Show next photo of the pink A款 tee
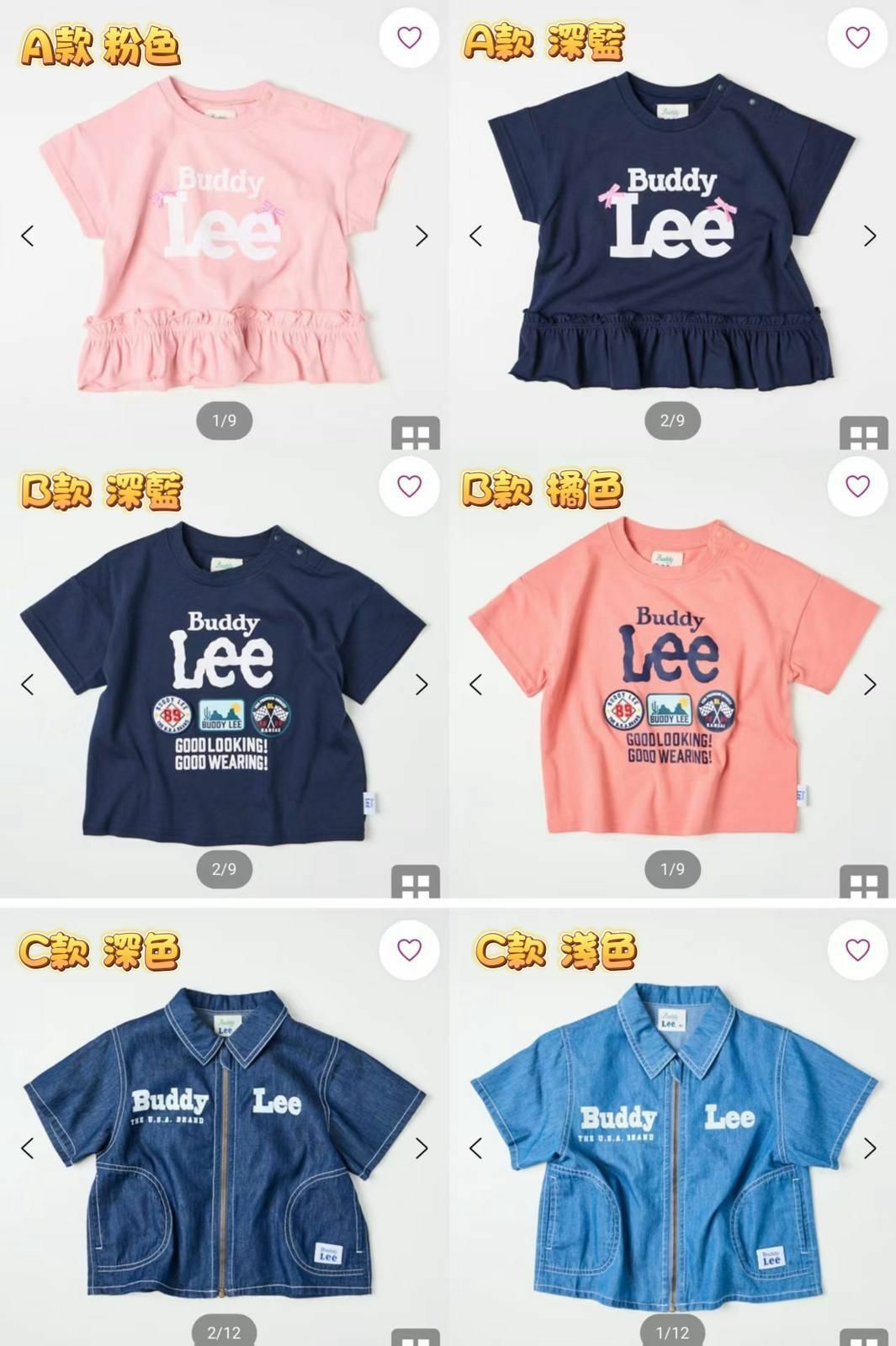Viewport: 896px width, 1346px height. [x=418, y=236]
